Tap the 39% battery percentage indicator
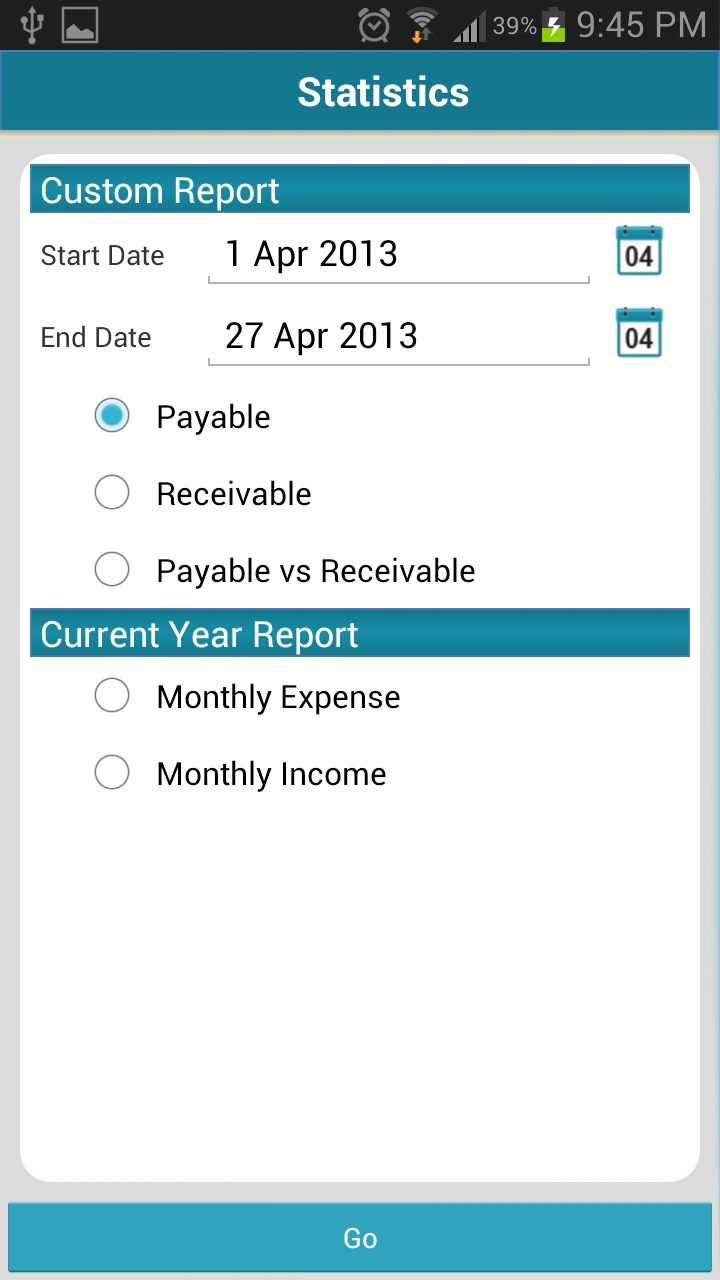This screenshot has width=720, height=1280. tap(512, 24)
